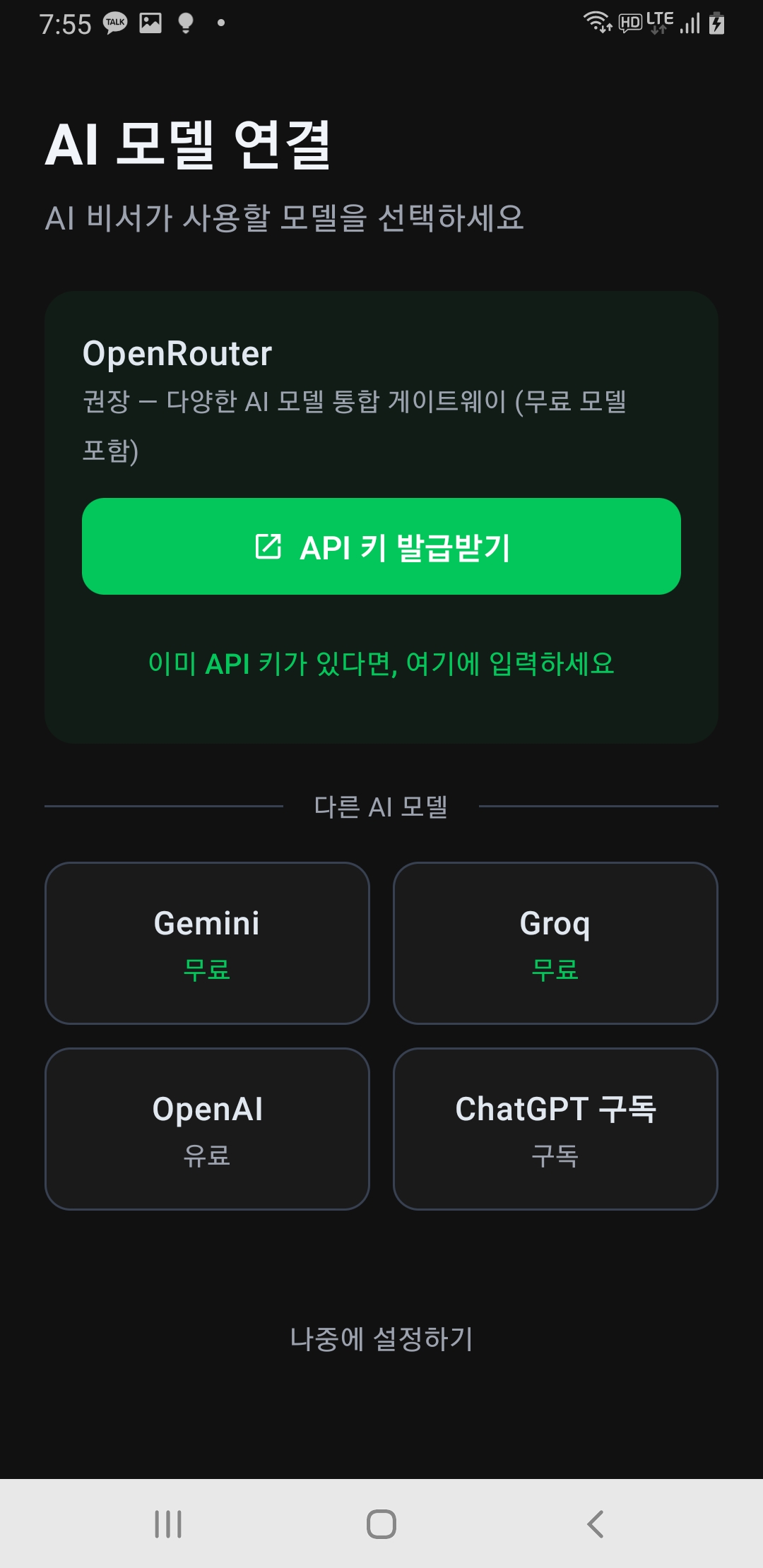This screenshot has height=1568, width=763.
Task: Tap the lightbulb notification icon
Action: coord(185,21)
